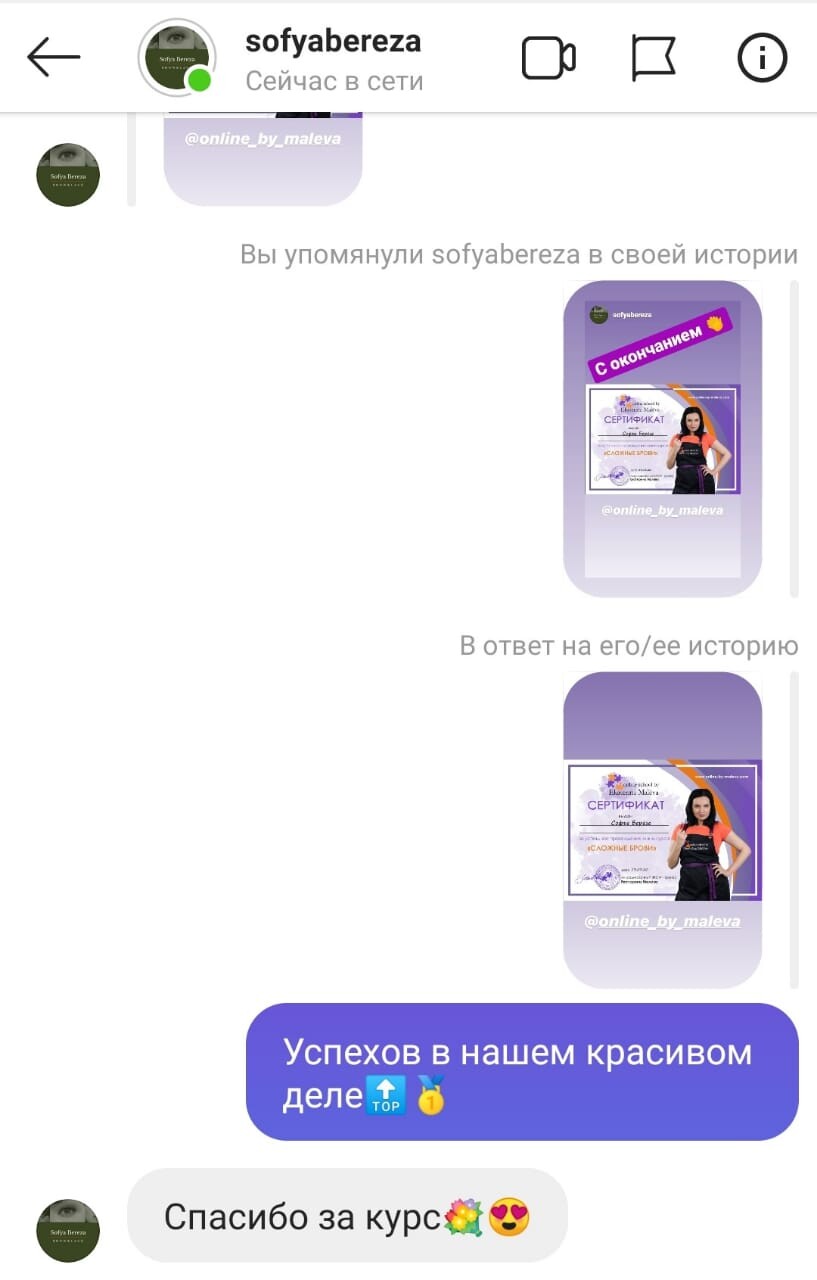Open conversation details info icon
The width and height of the screenshot is (817, 1280).
(762, 59)
